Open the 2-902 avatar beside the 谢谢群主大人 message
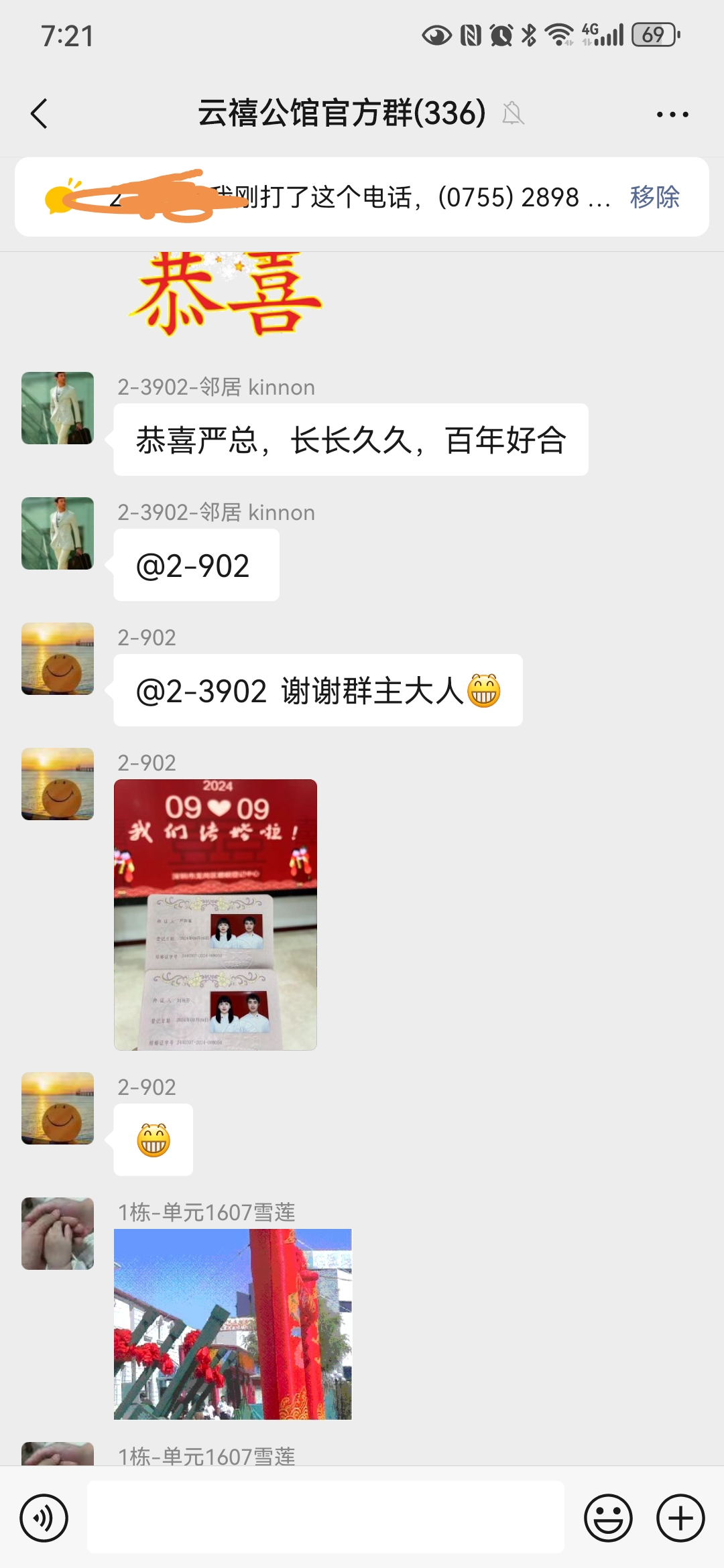Image resolution: width=724 pixels, height=1568 pixels. pyautogui.click(x=58, y=659)
